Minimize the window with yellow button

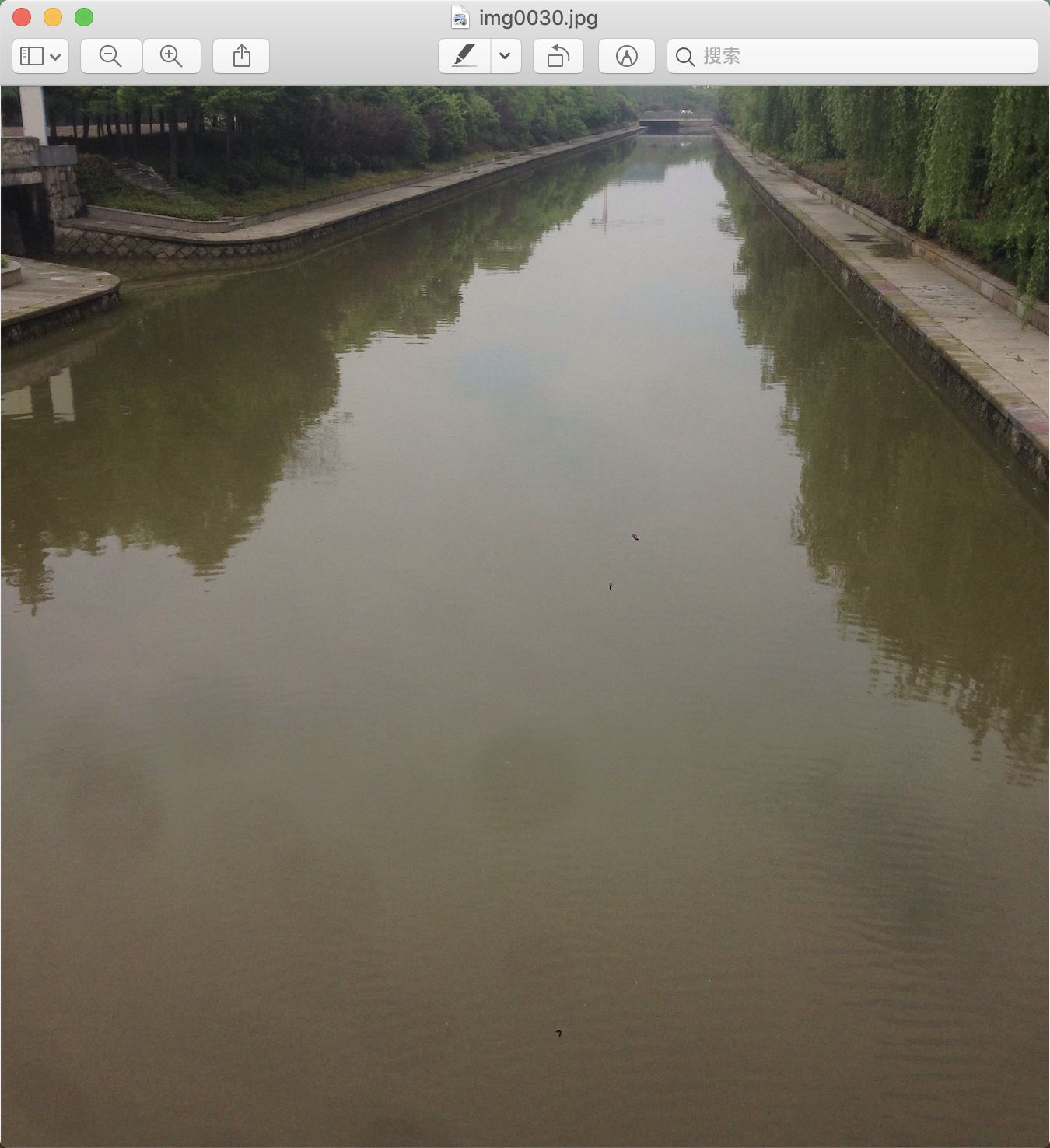[x=53, y=17]
